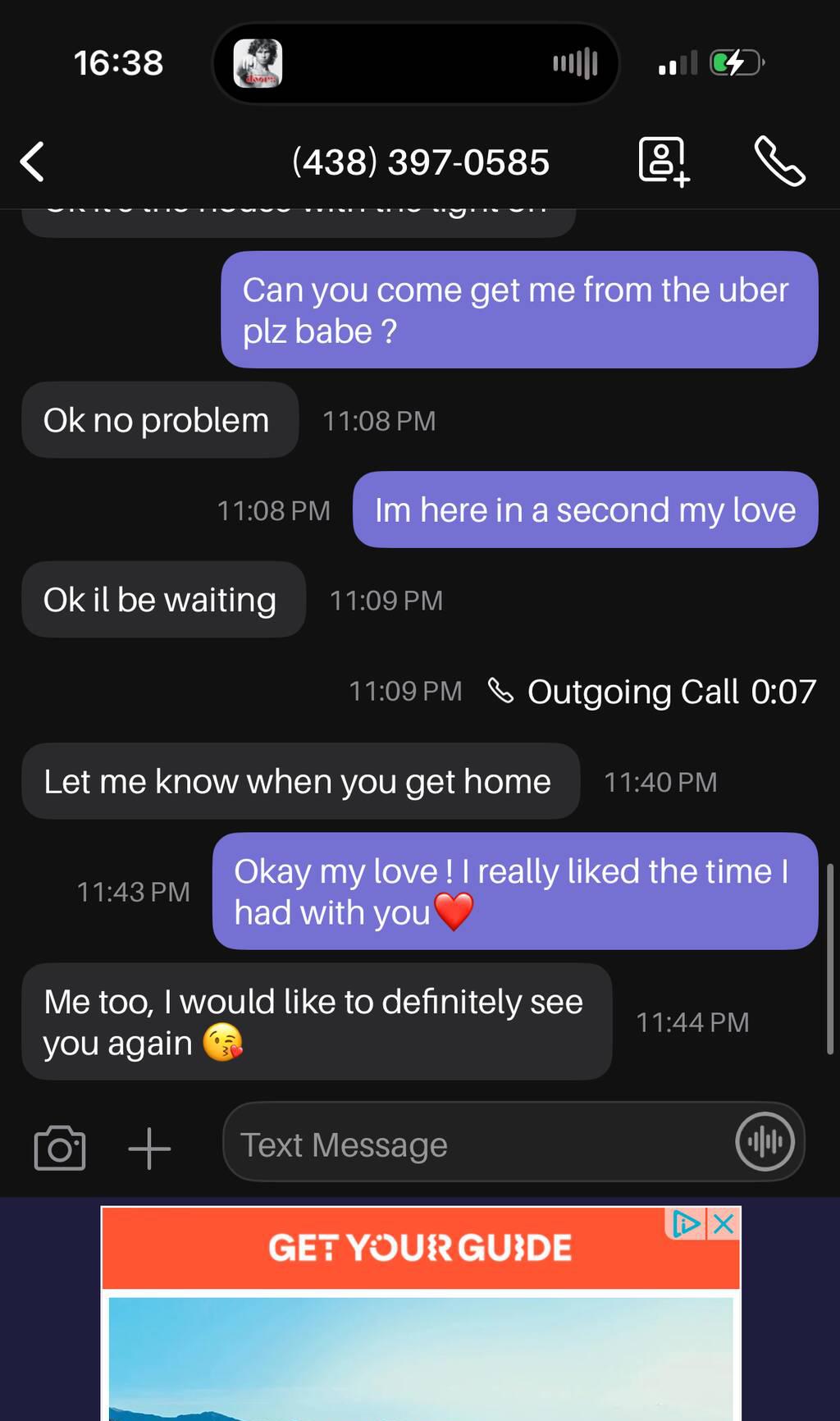Call (438) 397-0585
840x1421 pixels.
pos(779,162)
